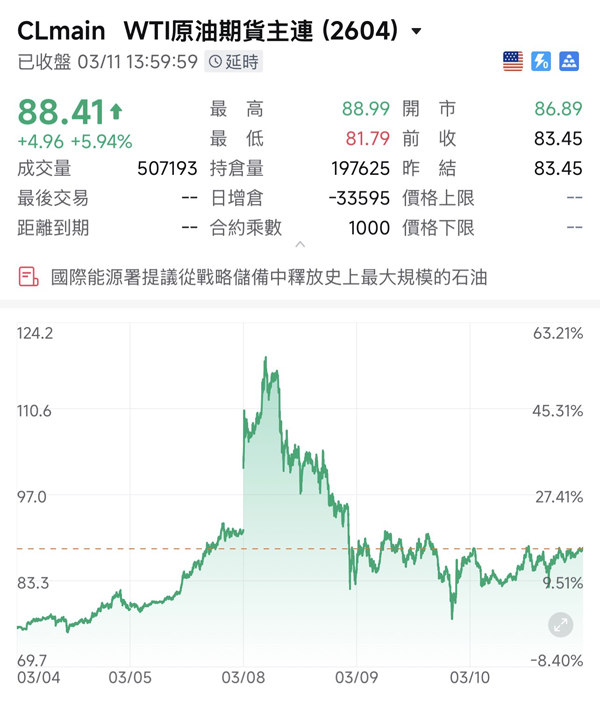The height and width of the screenshot is (704, 600).
Task: Tap the 延時 delayed quote badge
Action: [233, 62]
